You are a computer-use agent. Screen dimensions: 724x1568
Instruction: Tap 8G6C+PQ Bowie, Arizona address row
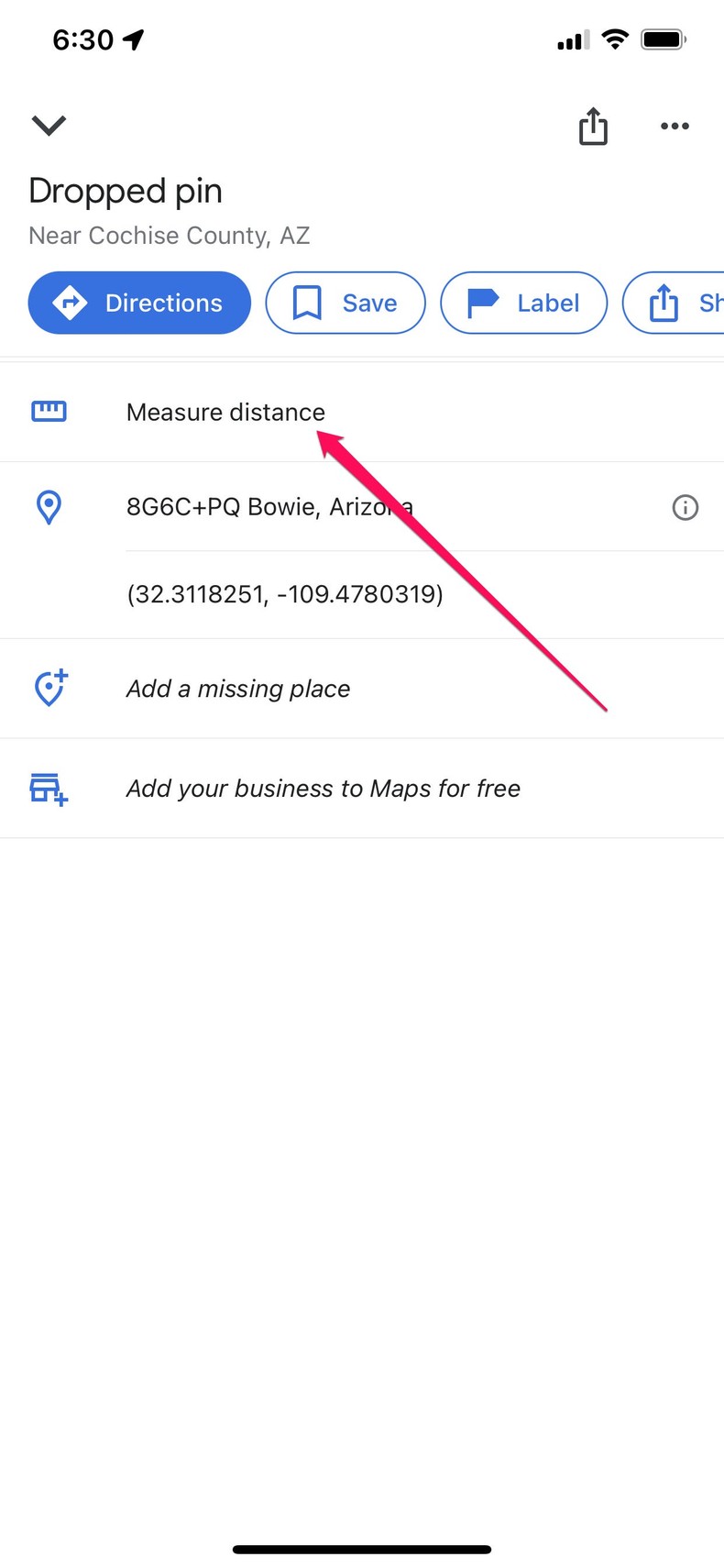(x=270, y=506)
